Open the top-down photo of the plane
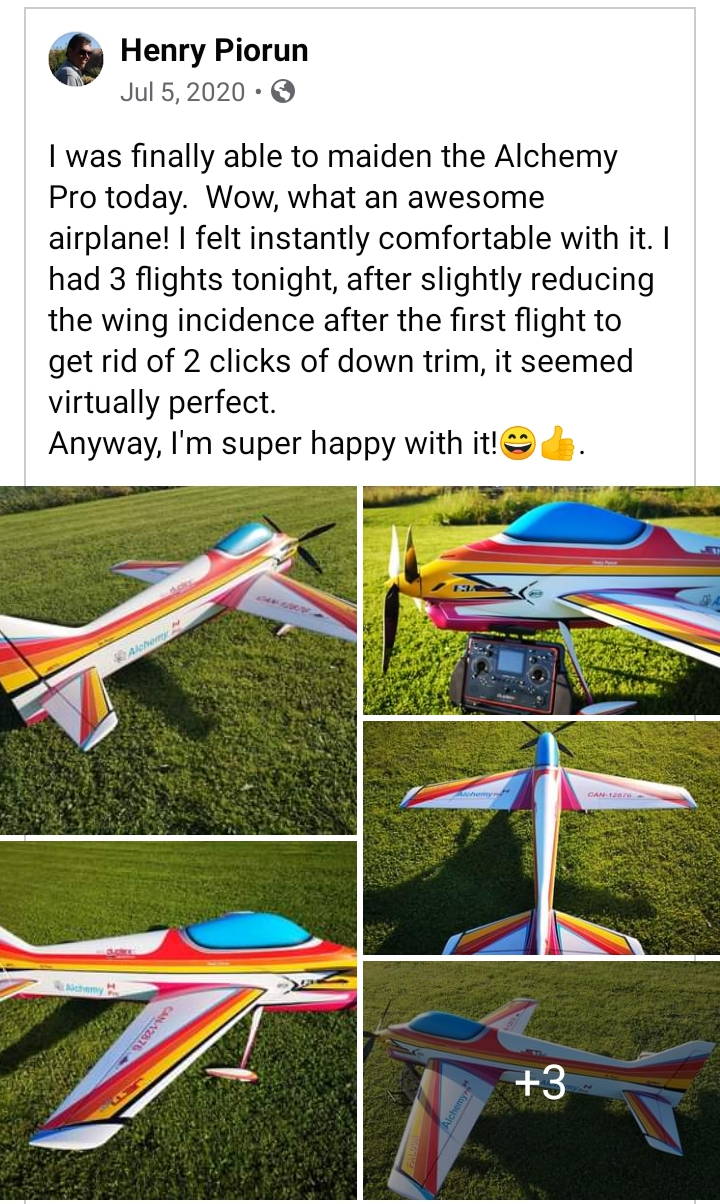720x1204 pixels. click(541, 838)
